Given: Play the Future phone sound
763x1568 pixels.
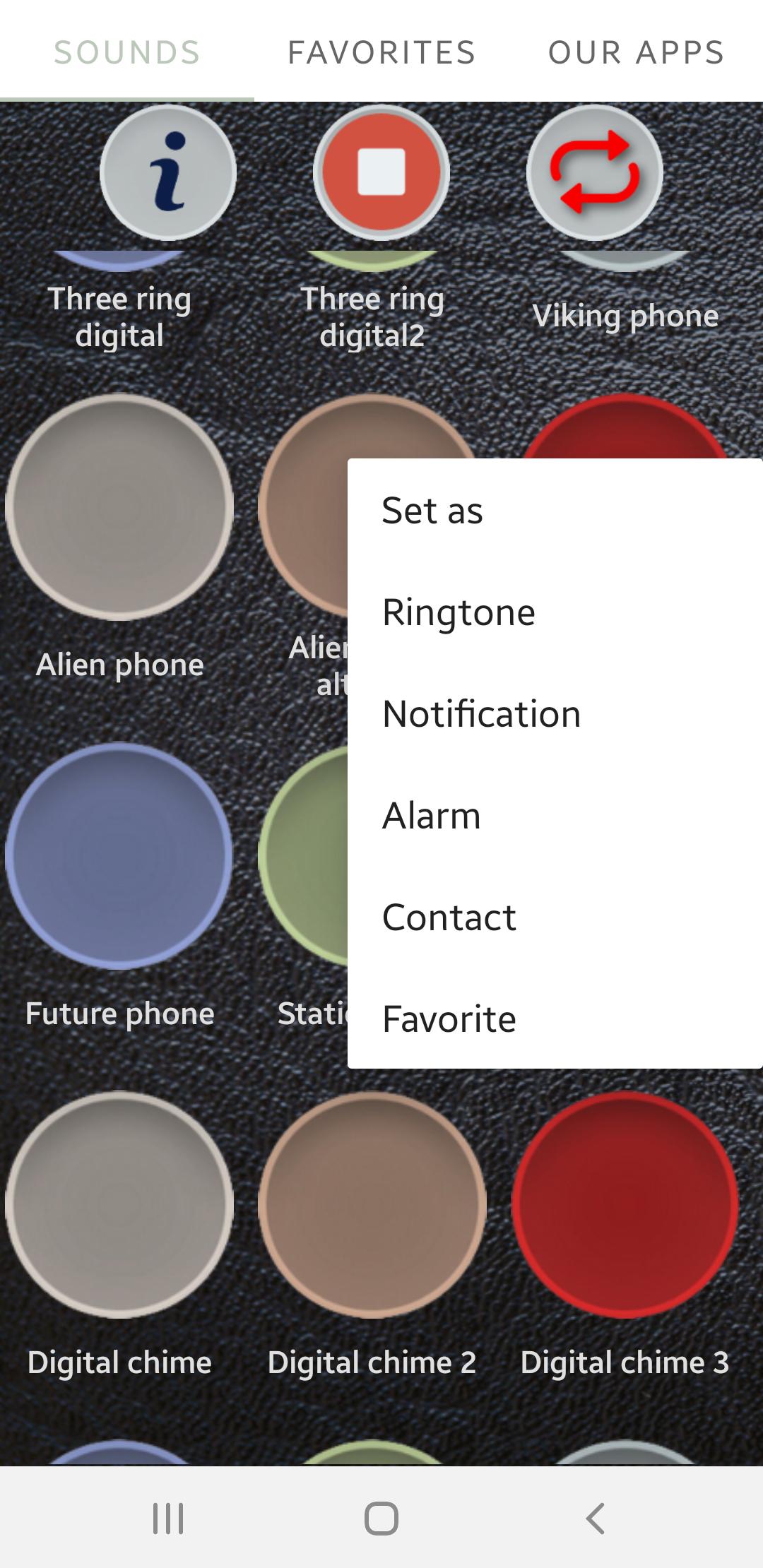Looking at the screenshot, I should pos(119,855).
